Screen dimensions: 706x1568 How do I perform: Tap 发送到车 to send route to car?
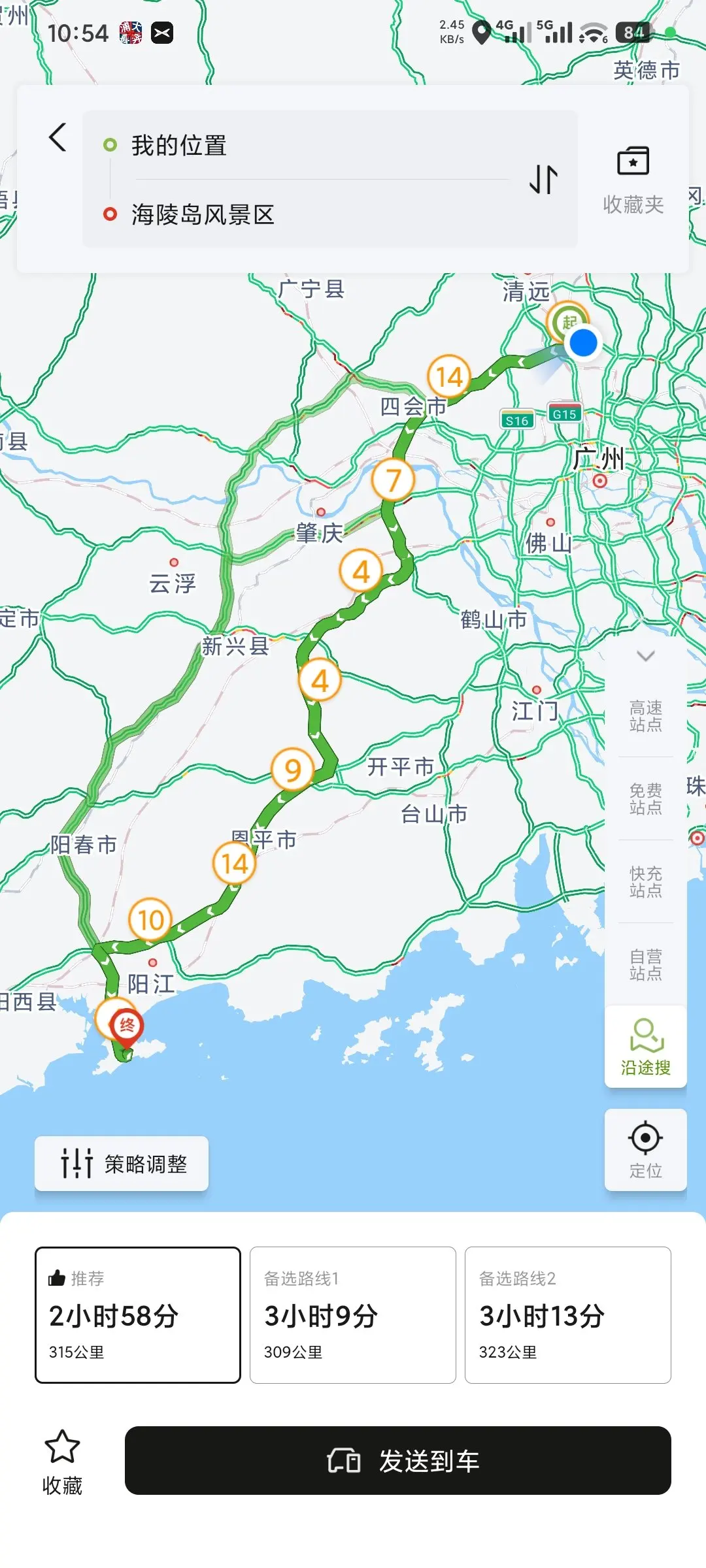pos(398,1460)
